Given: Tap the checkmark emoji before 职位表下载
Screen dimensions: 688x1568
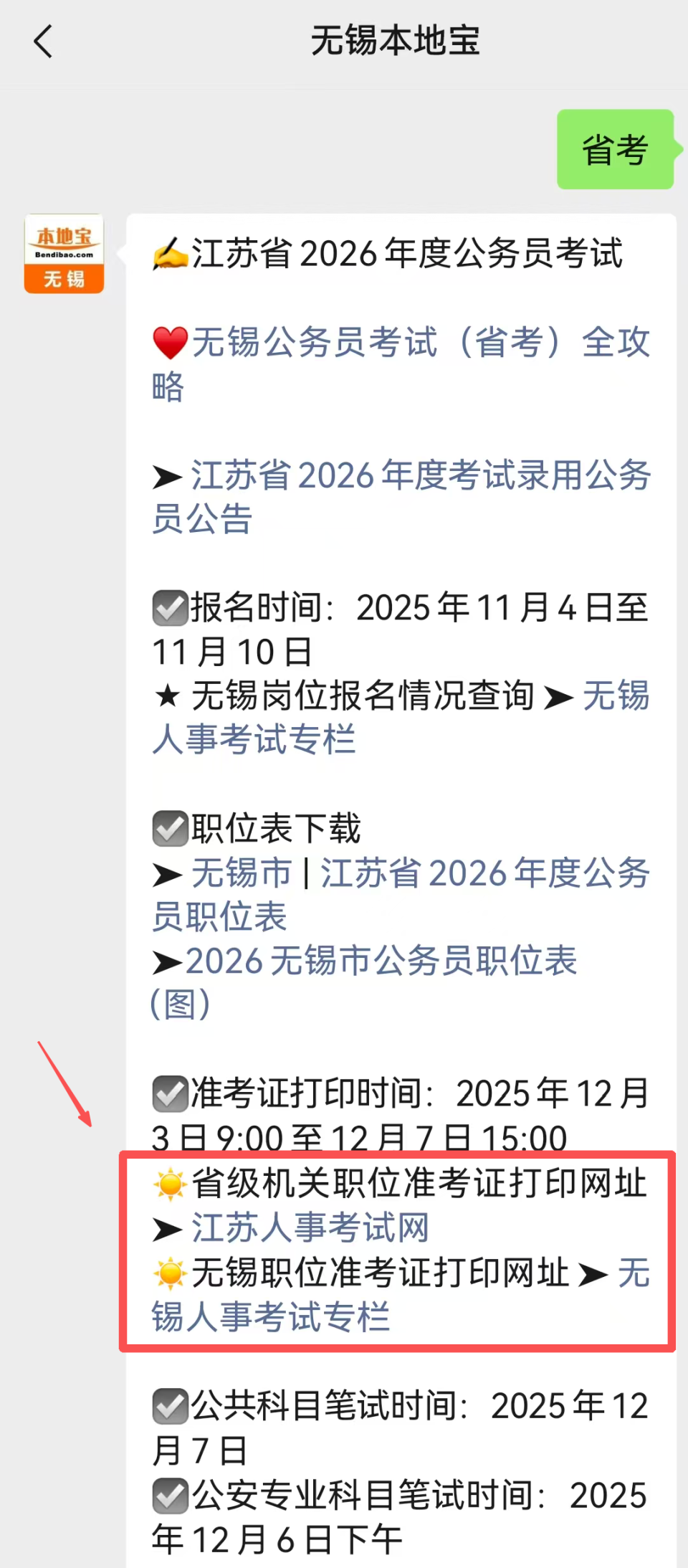Looking at the screenshot, I should pos(169,828).
